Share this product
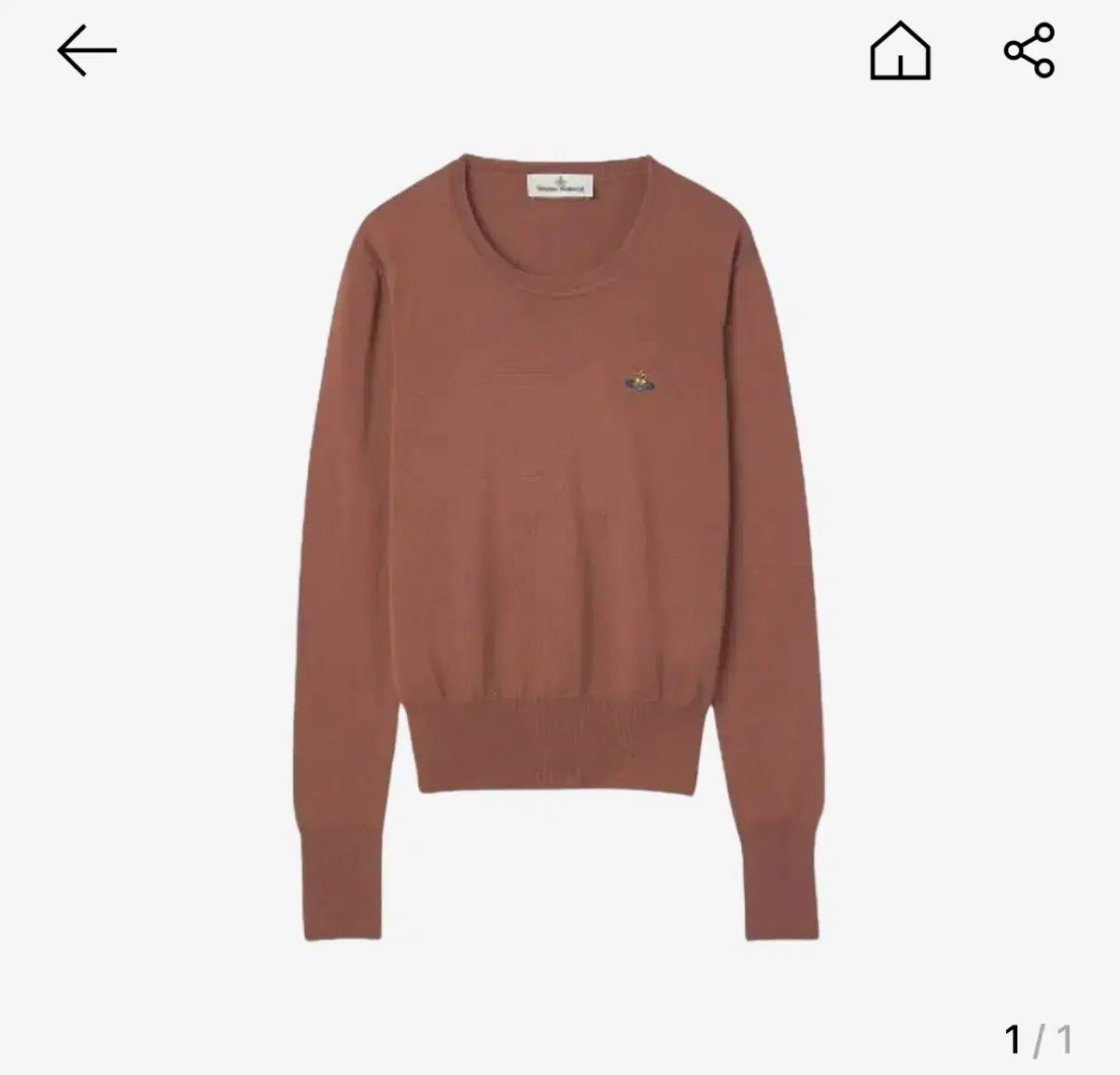 pyautogui.click(x=1029, y=50)
